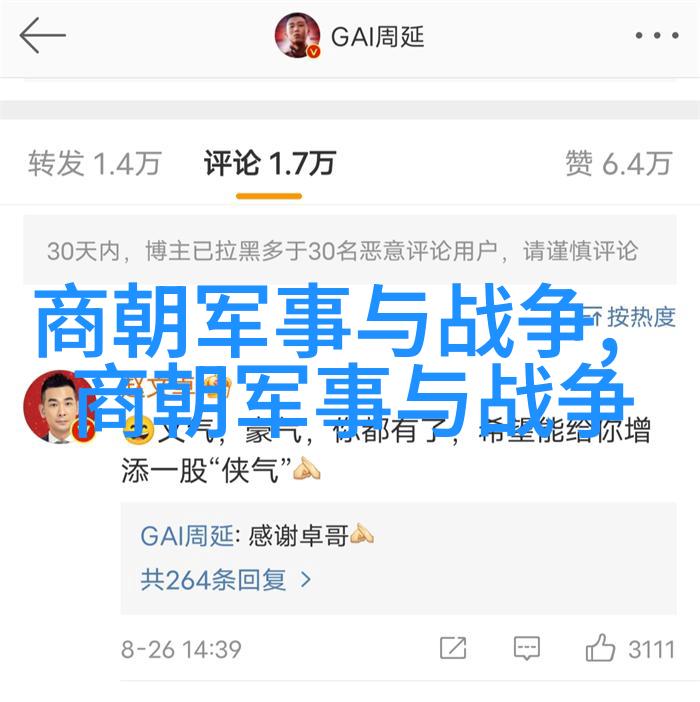Select the 评论 1.7万 tab

[269, 163]
